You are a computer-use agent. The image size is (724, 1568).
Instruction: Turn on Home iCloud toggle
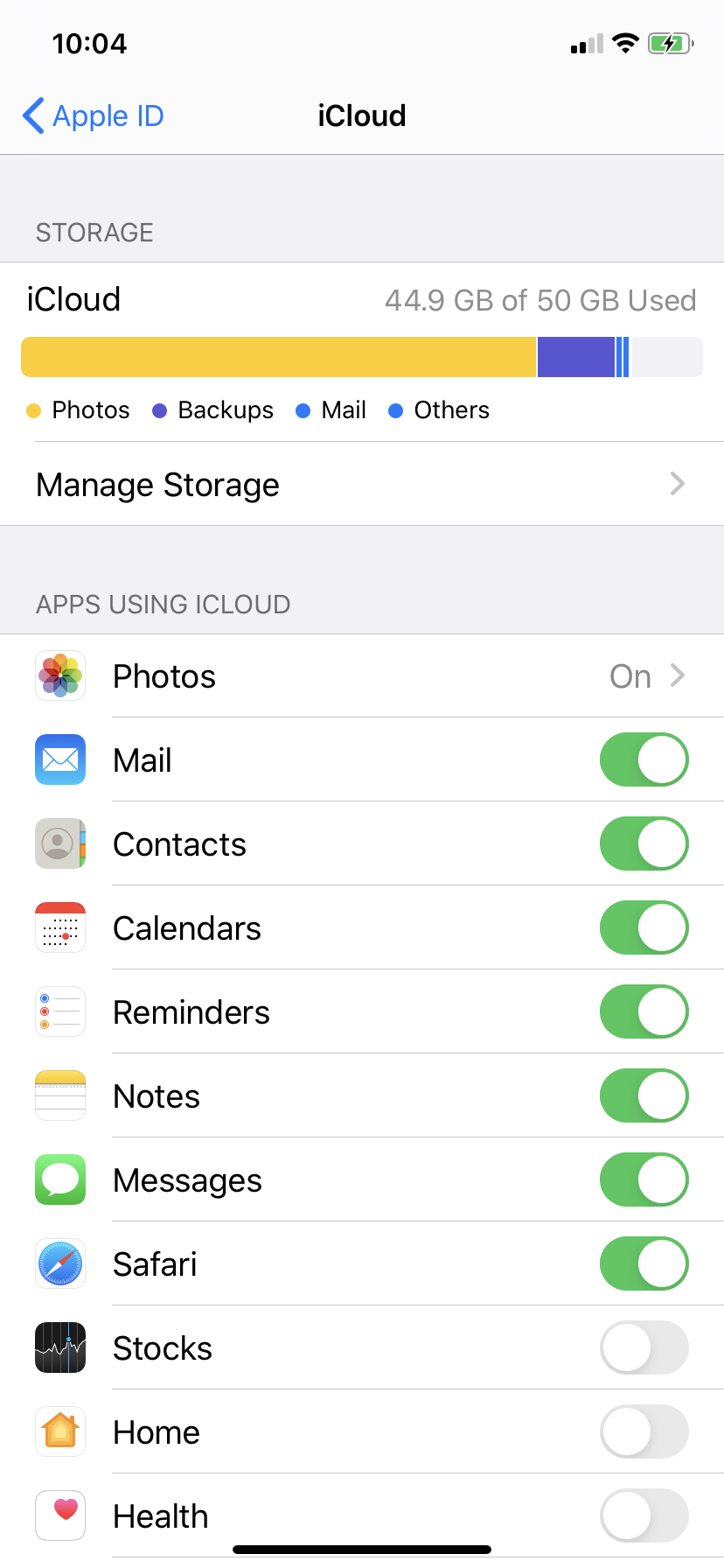[644, 1431]
